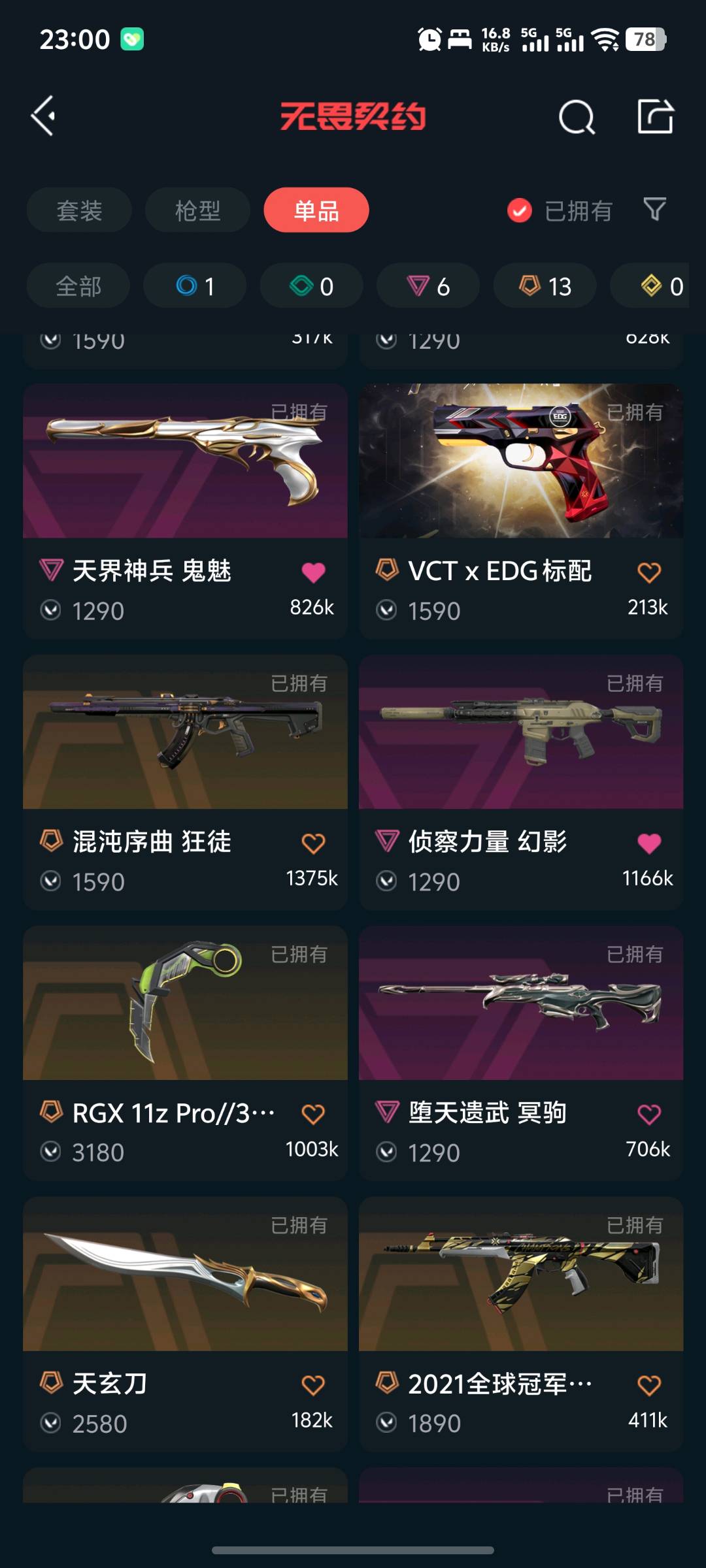Screen dimensions: 706x1568
Task: Filter by the pink triangle tier showing 6
Action: [428, 286]
